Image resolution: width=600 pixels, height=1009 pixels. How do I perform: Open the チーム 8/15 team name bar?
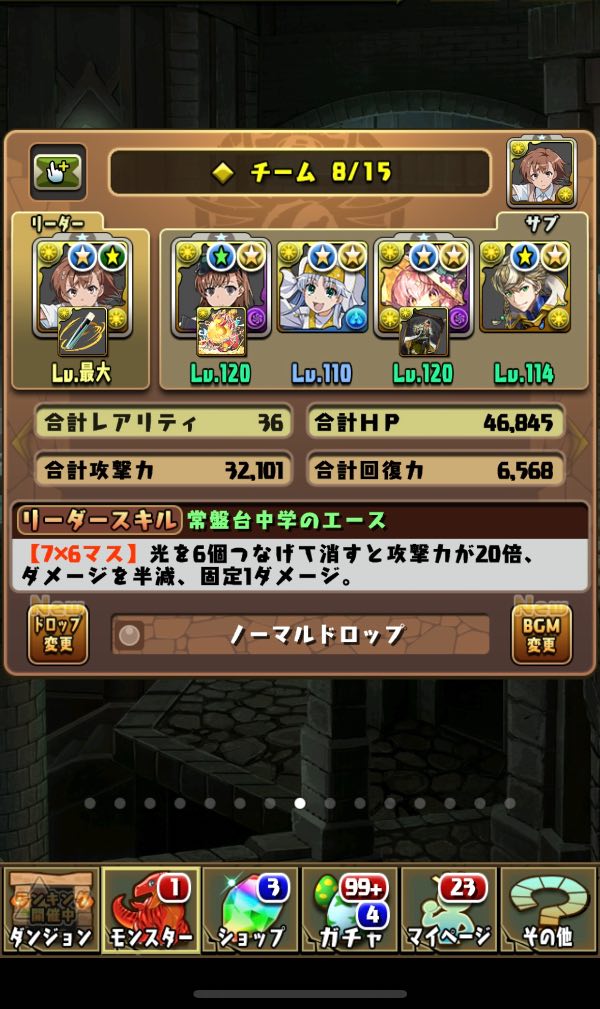click(299, 172)
